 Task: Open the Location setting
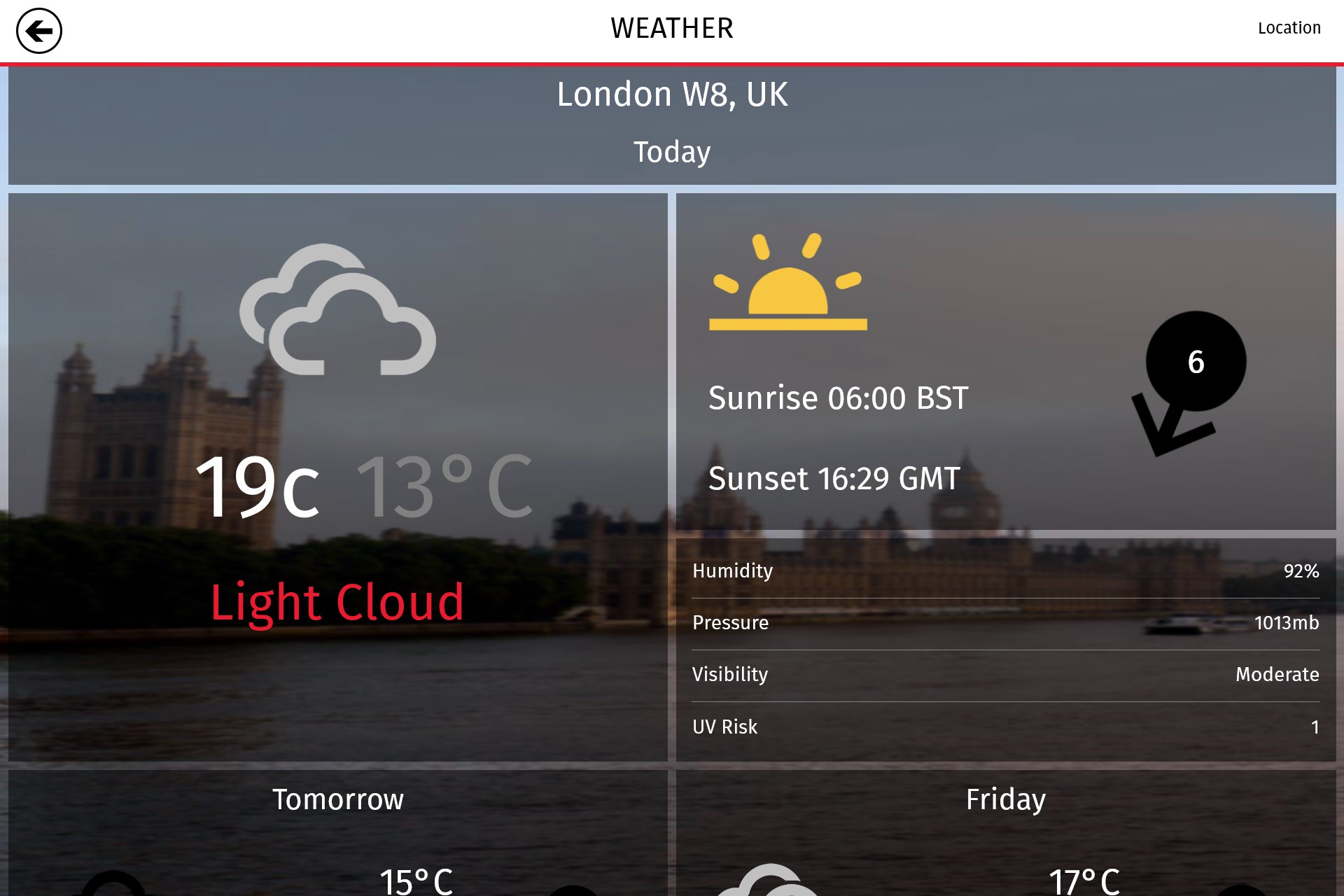click(x=1289, y=28)
